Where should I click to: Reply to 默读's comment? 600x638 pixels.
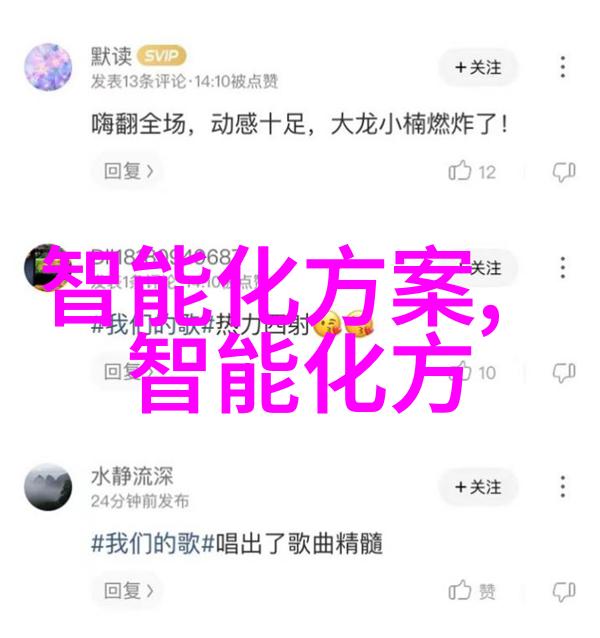(129, 171)
